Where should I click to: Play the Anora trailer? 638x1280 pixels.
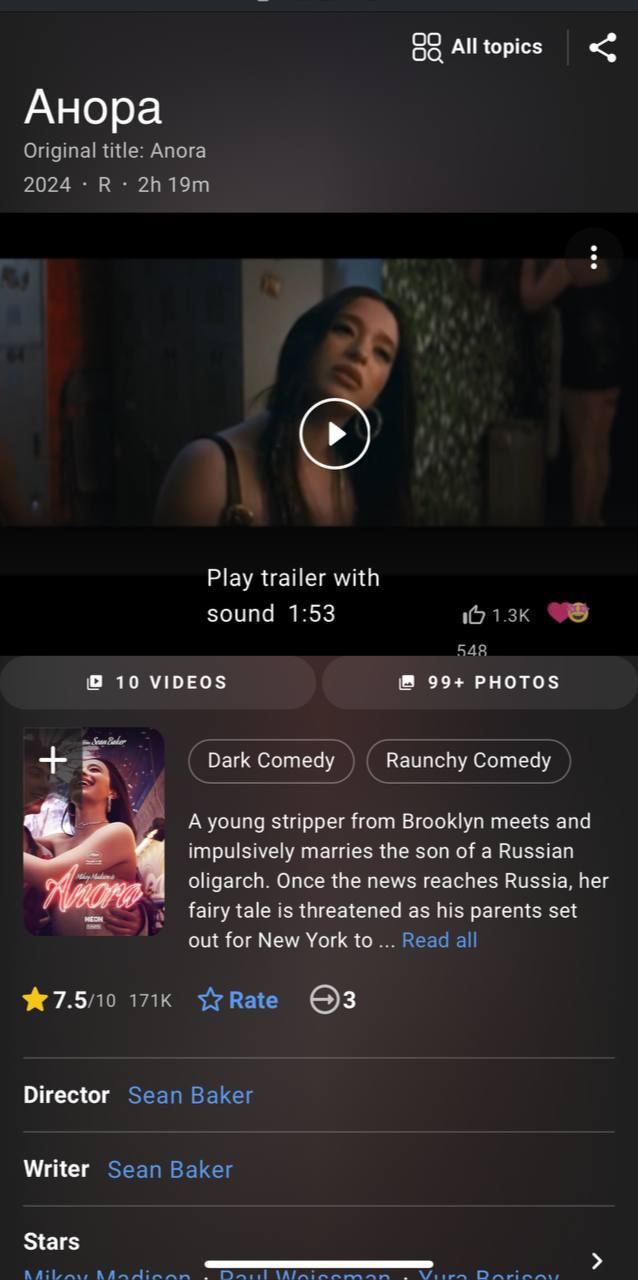coord(335,433)
